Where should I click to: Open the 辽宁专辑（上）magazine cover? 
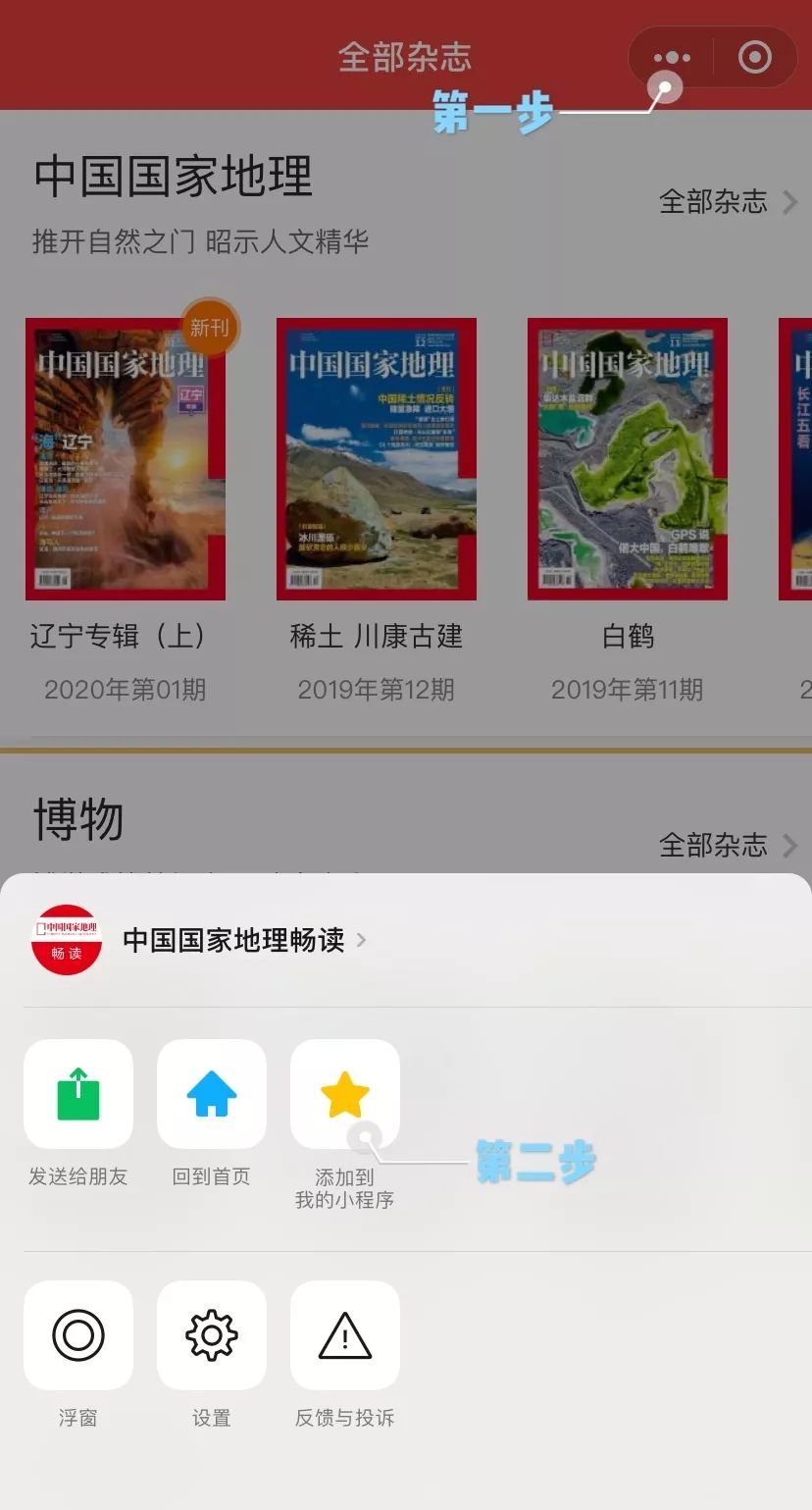coord(126,457)
